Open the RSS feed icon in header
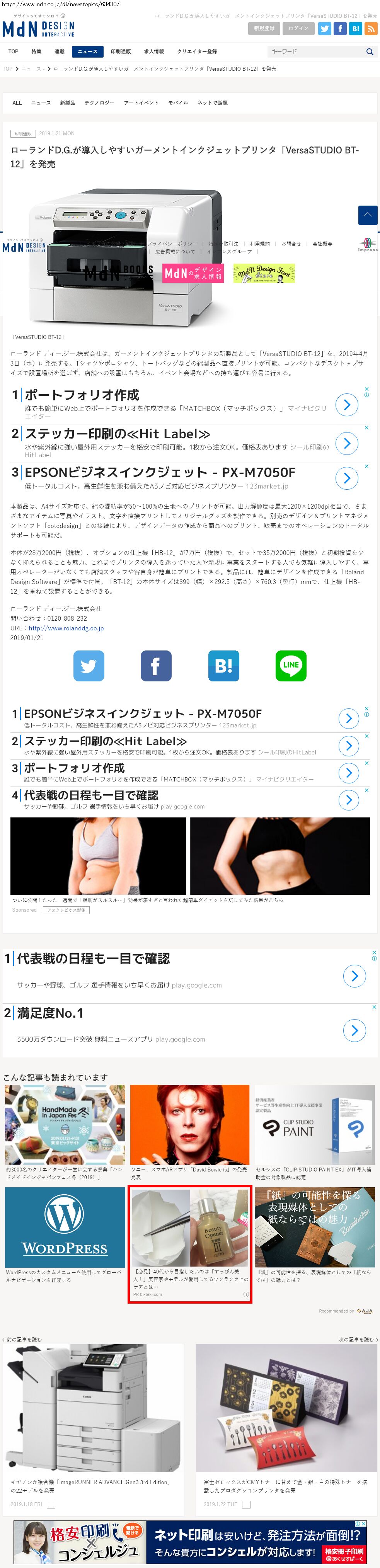Image resolution: width=380 pixels, height=1568 pixels. (x=370, y=28)
